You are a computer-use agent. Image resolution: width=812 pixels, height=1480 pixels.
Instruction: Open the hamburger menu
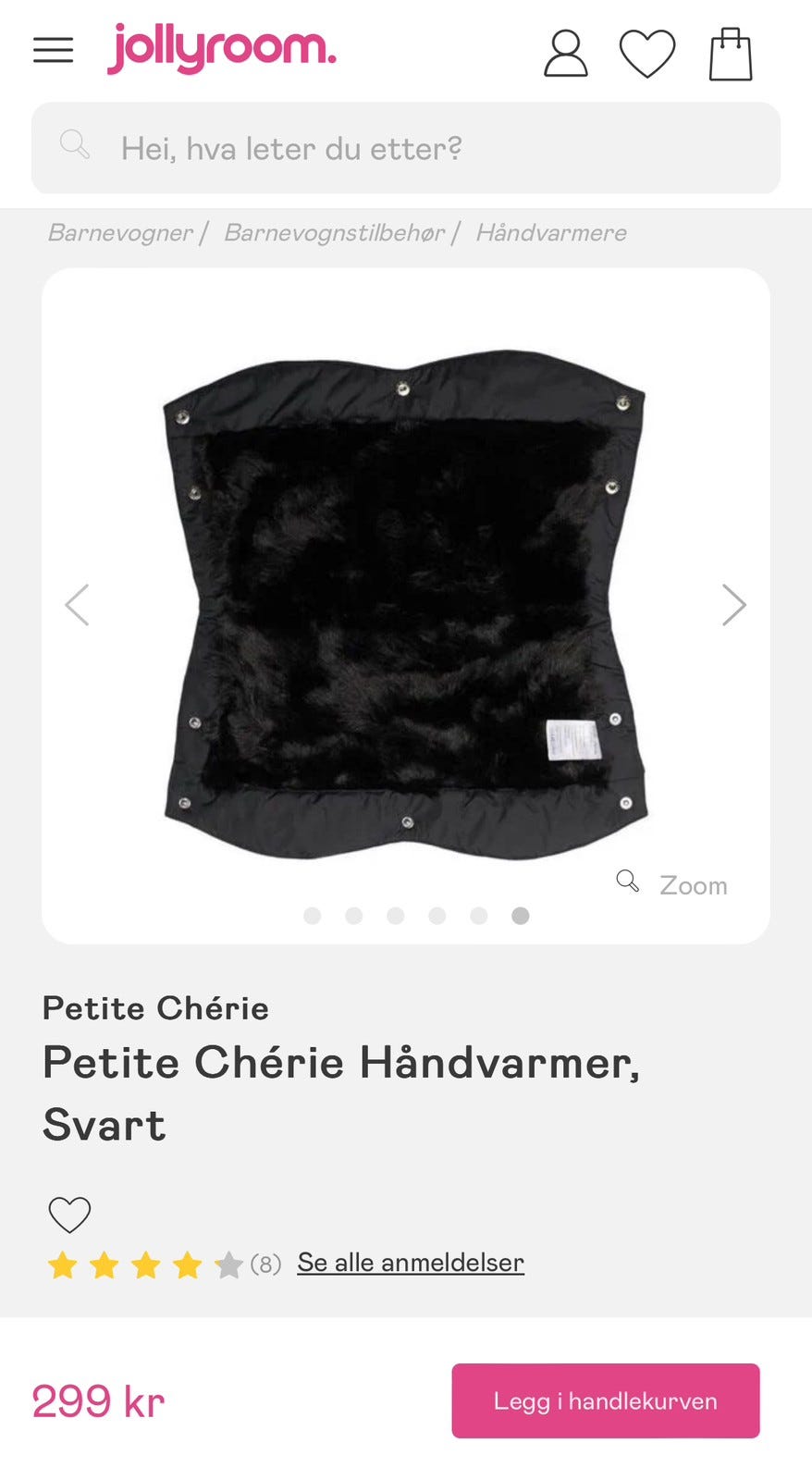coord(53,50)
